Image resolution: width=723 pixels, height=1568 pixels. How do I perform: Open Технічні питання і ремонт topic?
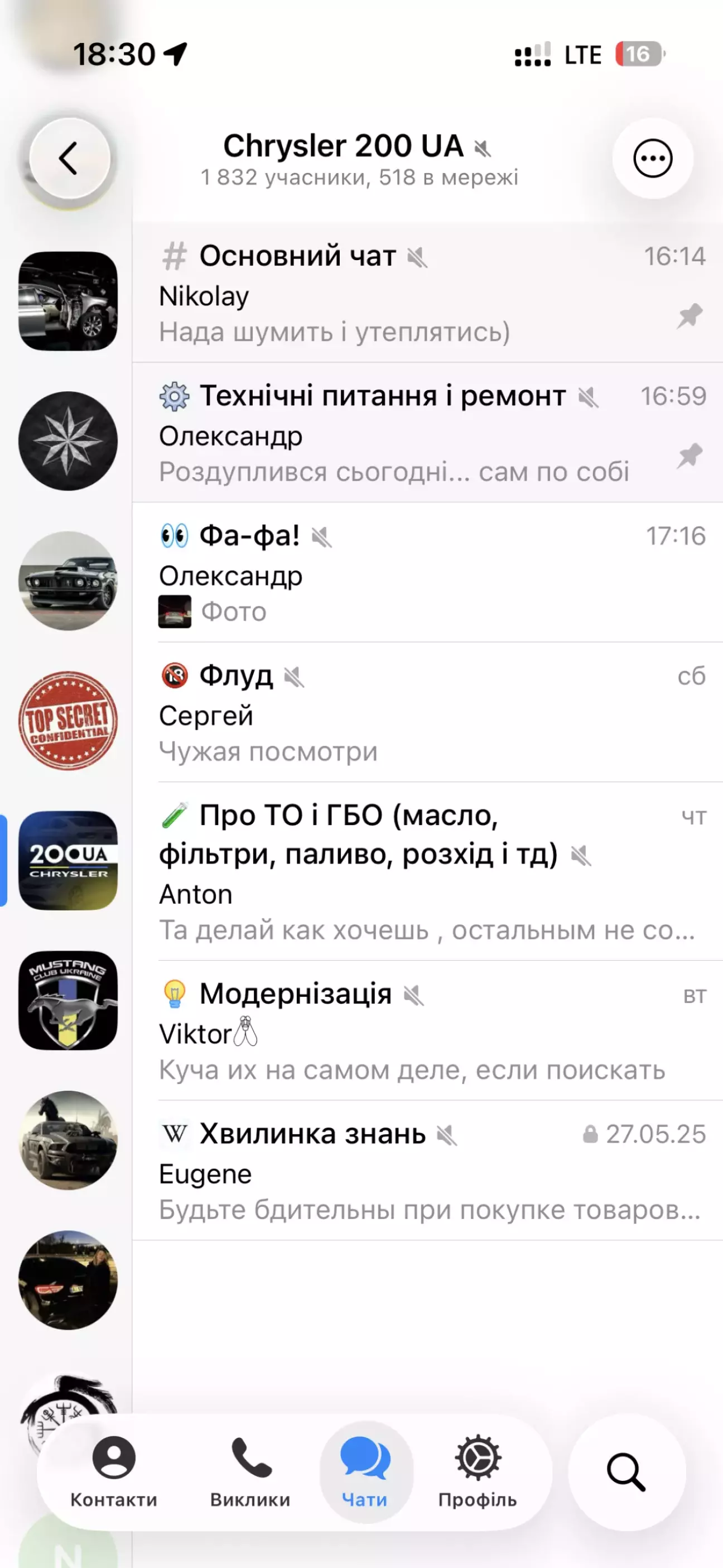(x=426, y=433)
